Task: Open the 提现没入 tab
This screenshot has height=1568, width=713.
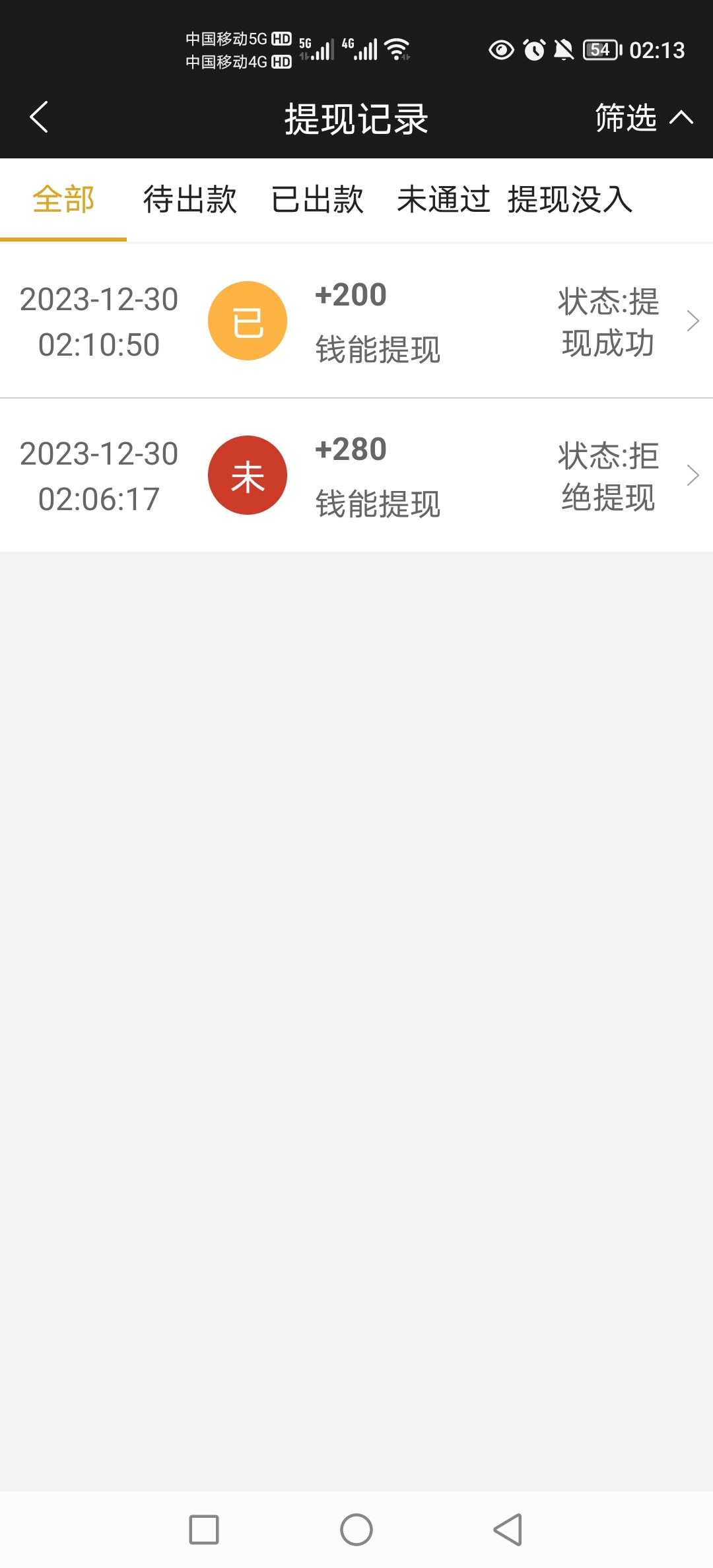Action: (x=570, y=199)
